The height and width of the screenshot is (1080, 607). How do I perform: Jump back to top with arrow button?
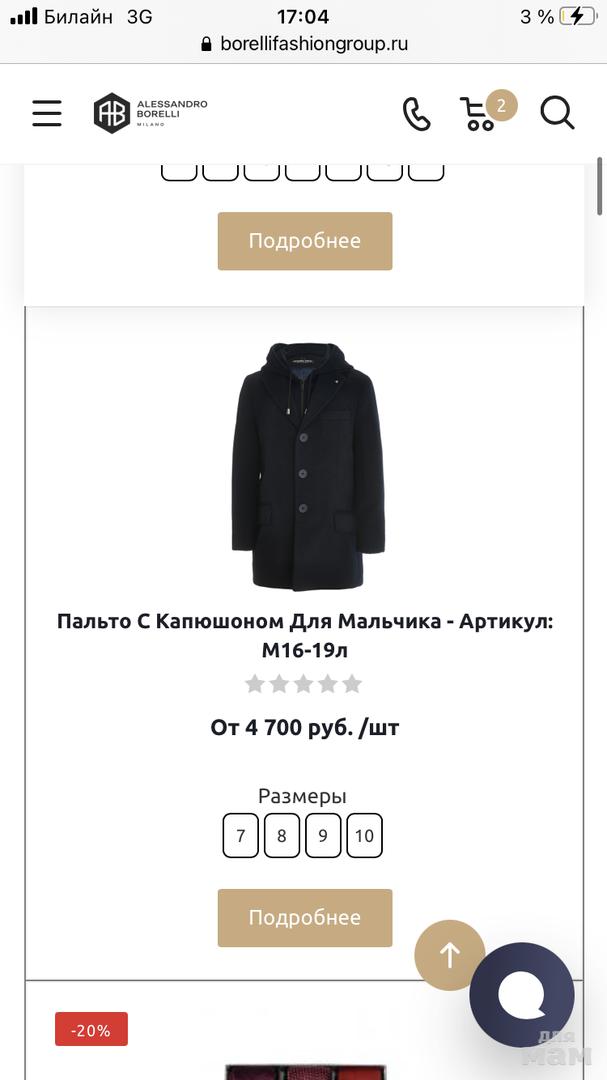449,955
